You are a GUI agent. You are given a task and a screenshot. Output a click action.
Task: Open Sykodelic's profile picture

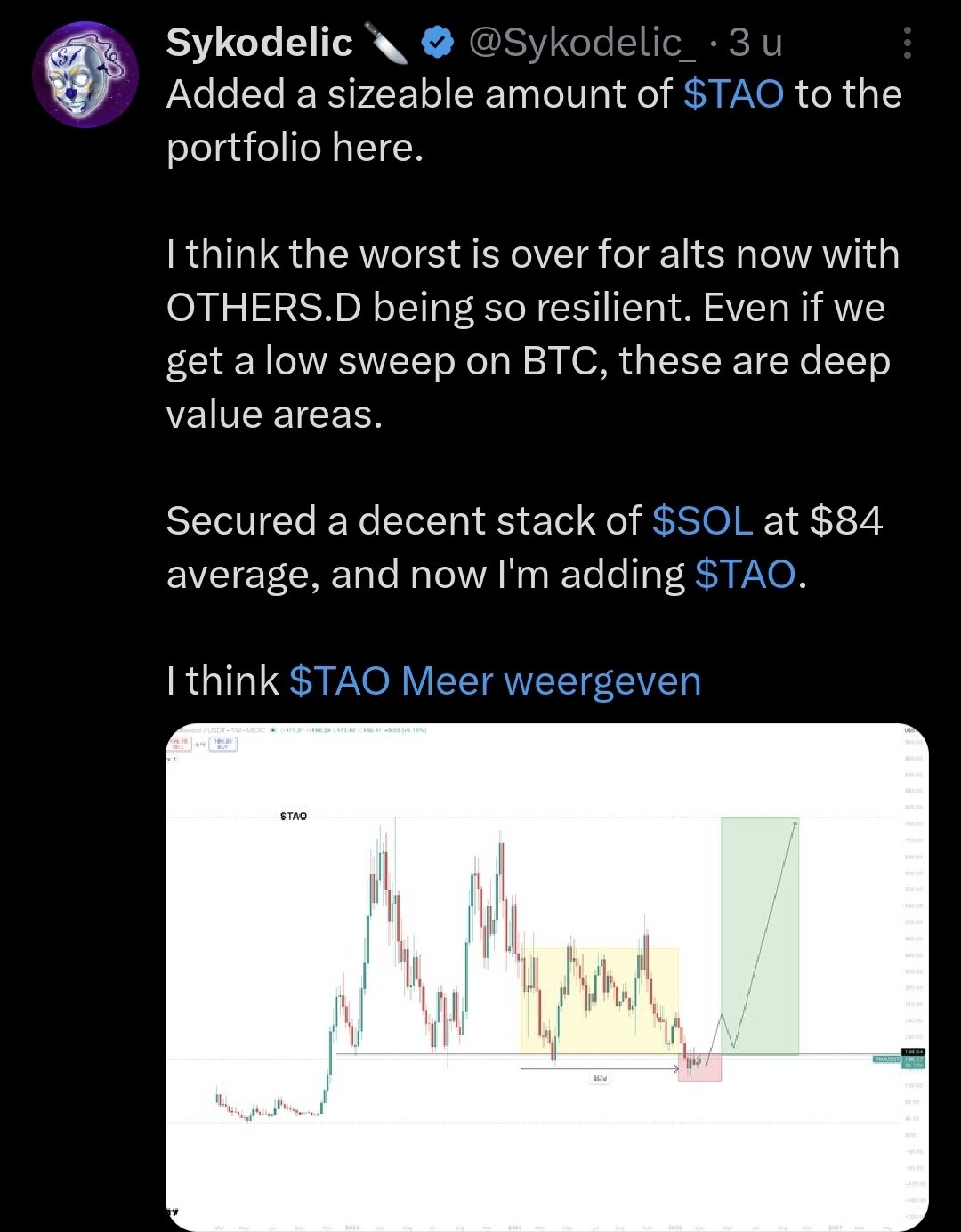tap(85, 75)
